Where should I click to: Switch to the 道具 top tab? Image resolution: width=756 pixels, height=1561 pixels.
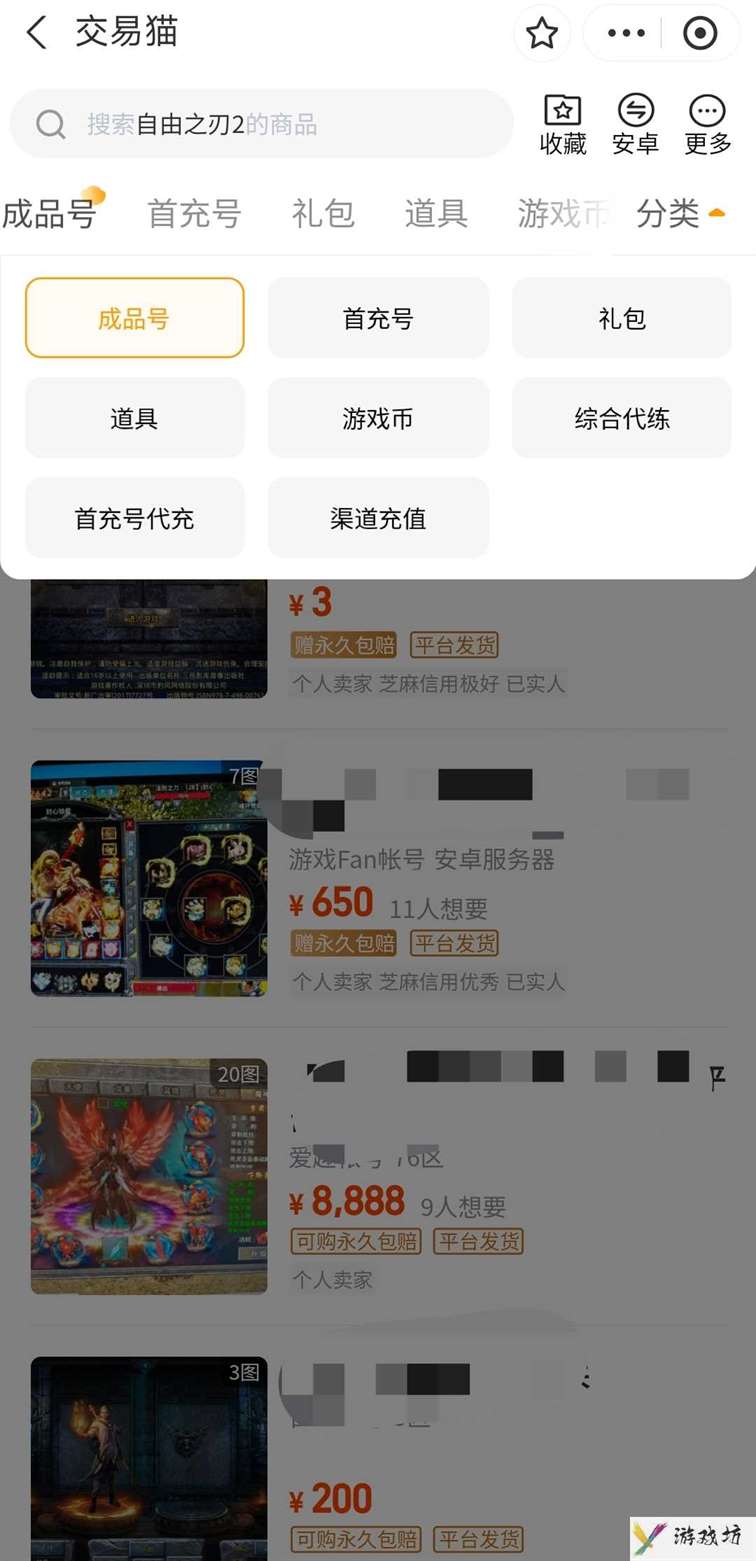click(436, 213)
